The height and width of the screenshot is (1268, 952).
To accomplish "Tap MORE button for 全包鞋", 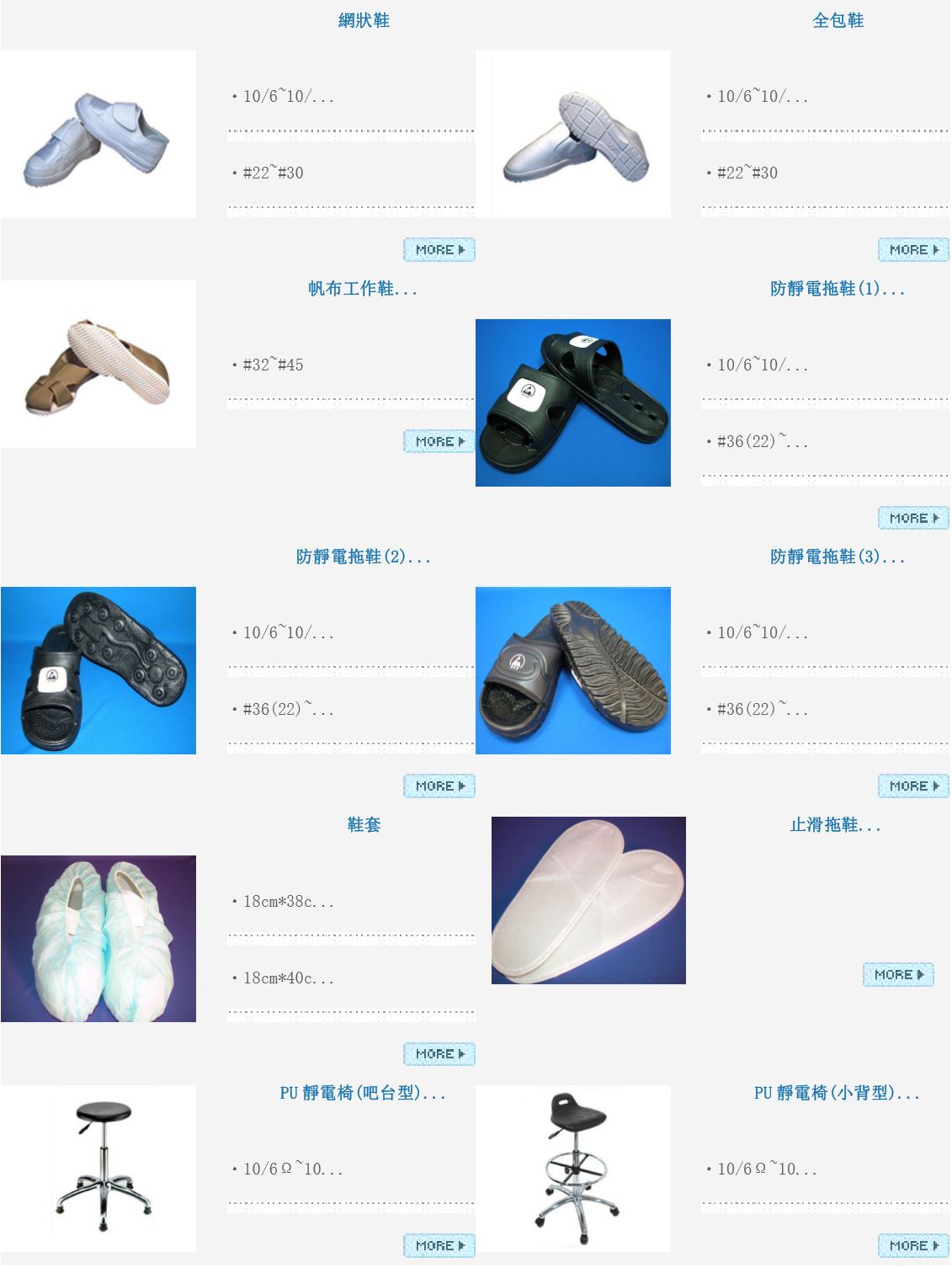I will pos(912,250).
